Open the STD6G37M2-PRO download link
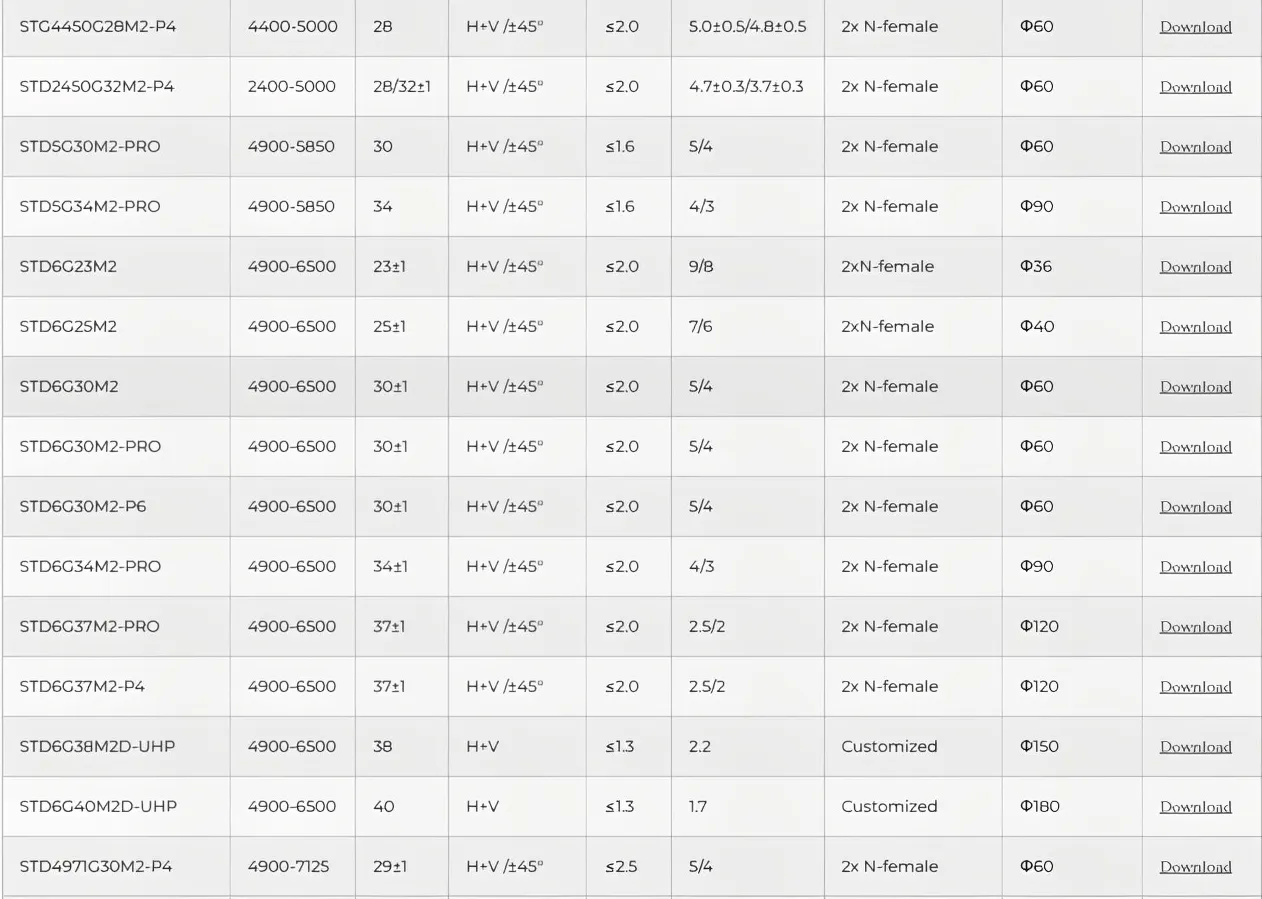Screen dimensions: 1262x899 pos(1195,627)
